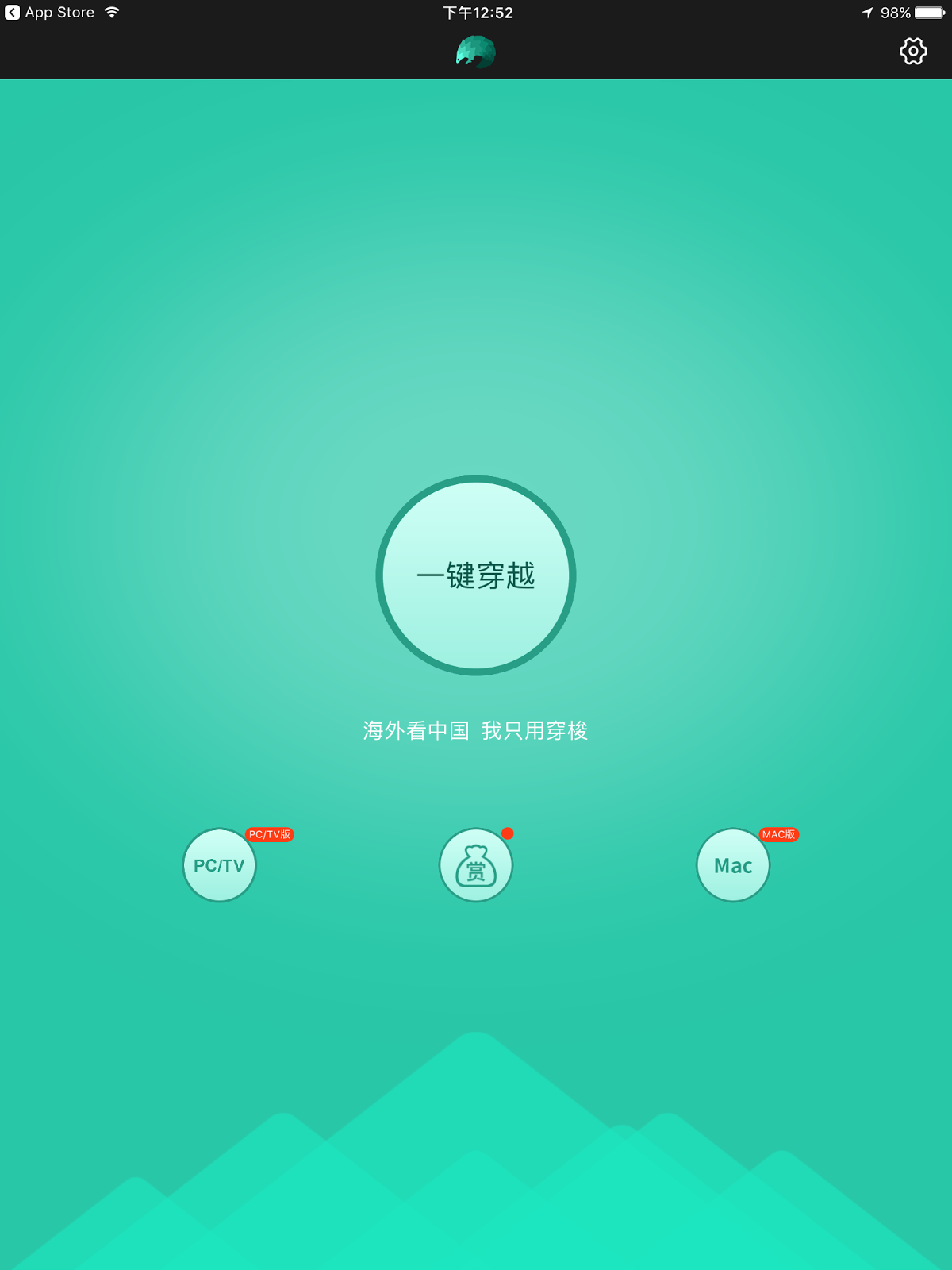
Task: Open the Mac version button
Action: 733,865
